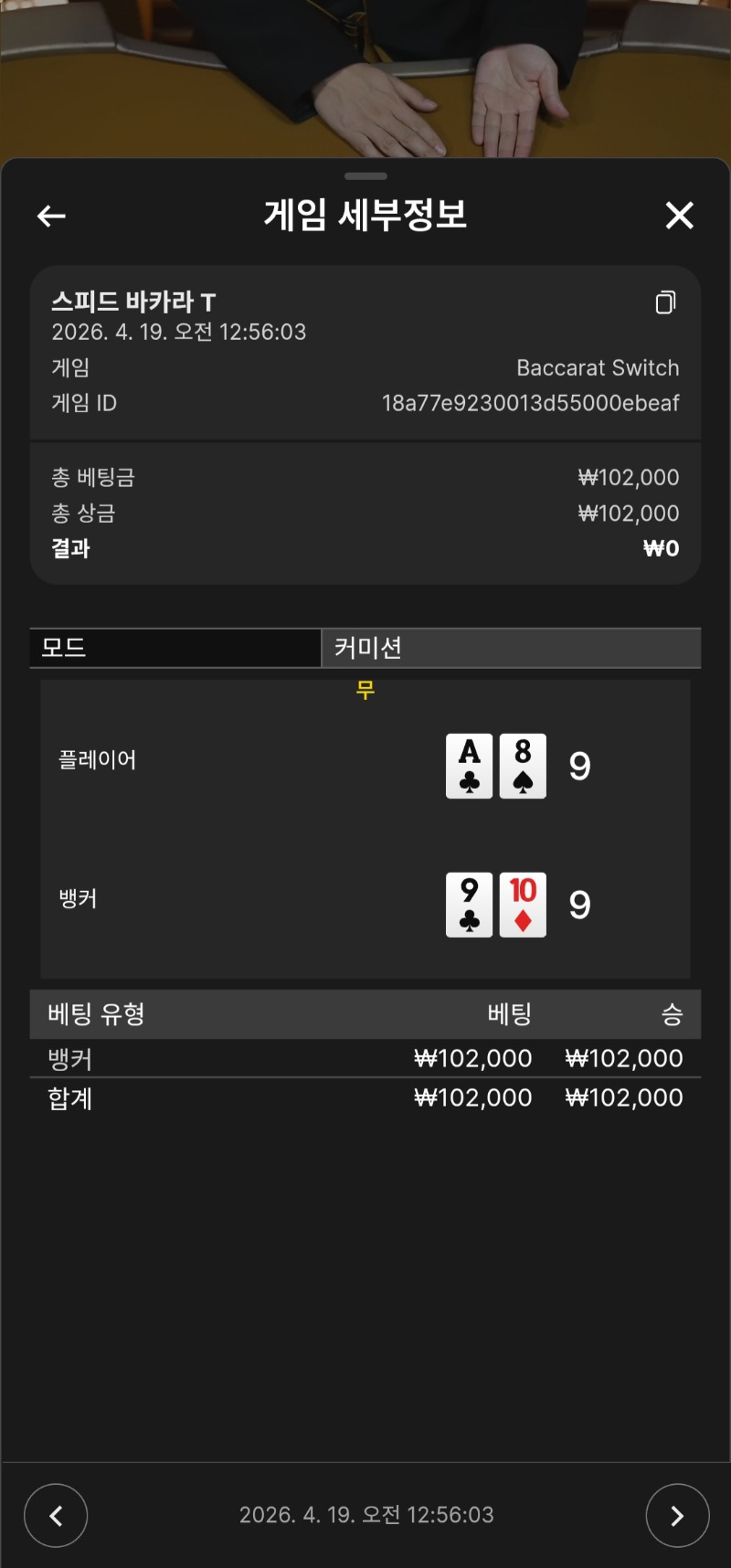Go back using the left arrow
The width and height of the screenshot is (731, 1568).
point(51,216)
